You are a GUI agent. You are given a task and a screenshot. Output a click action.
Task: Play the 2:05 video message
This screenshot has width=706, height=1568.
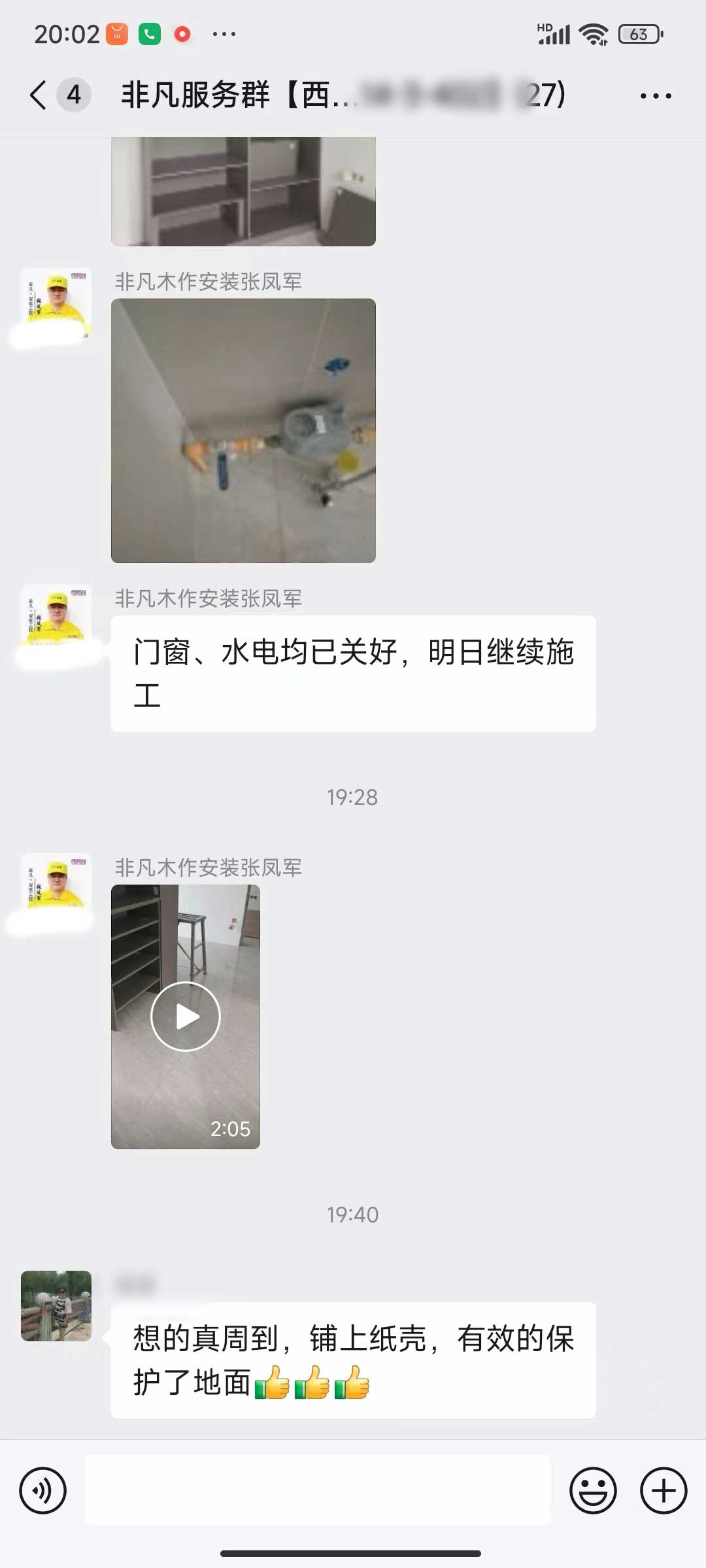(186, 1017)
